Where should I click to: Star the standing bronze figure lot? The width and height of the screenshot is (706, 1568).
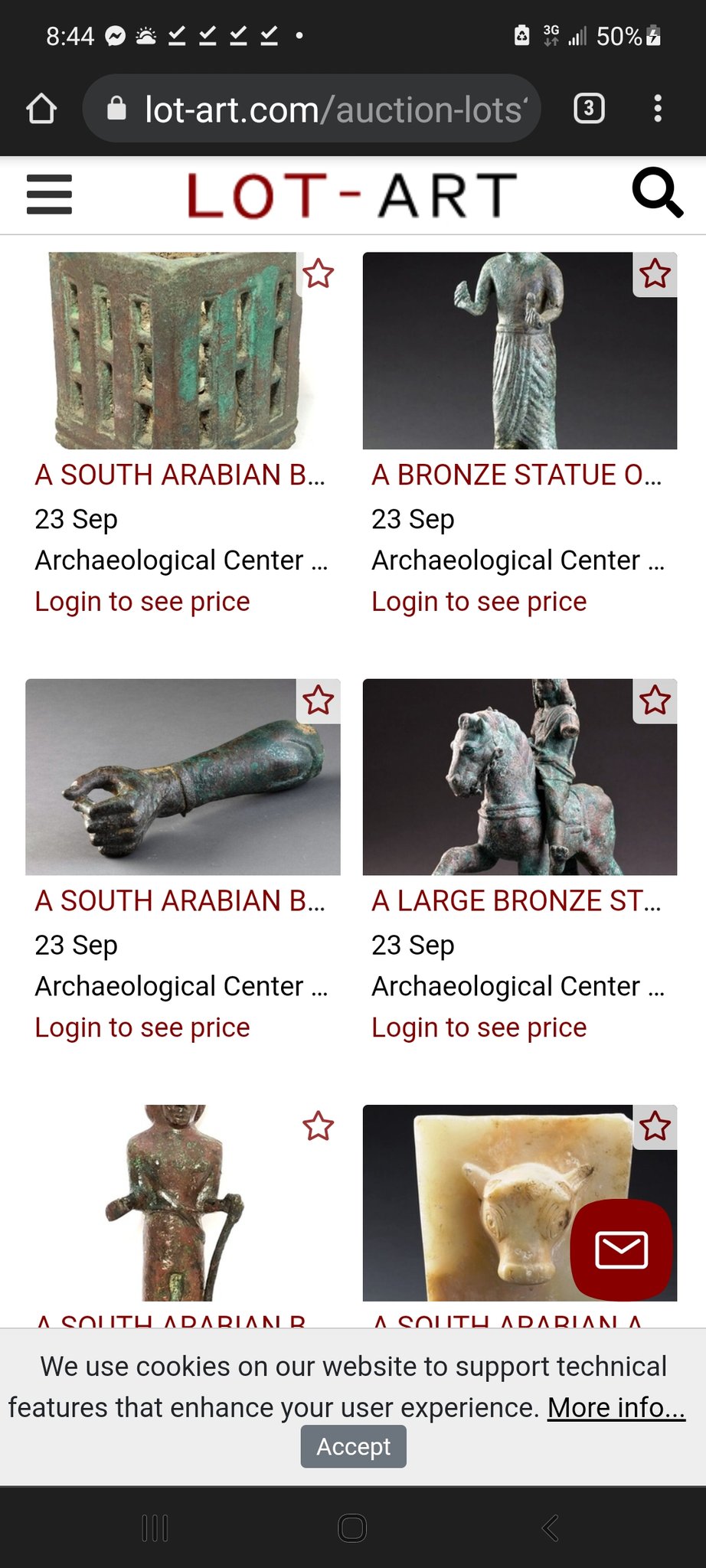[x=318, y=1126]
